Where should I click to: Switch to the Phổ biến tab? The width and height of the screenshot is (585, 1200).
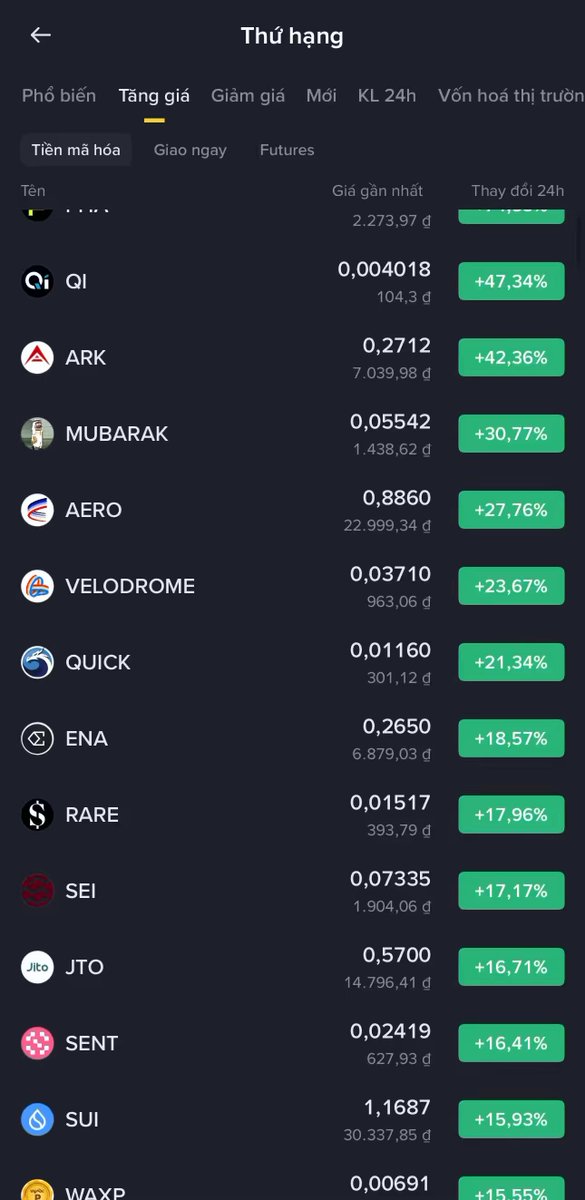pyautogui.click(x=59, y=96)
